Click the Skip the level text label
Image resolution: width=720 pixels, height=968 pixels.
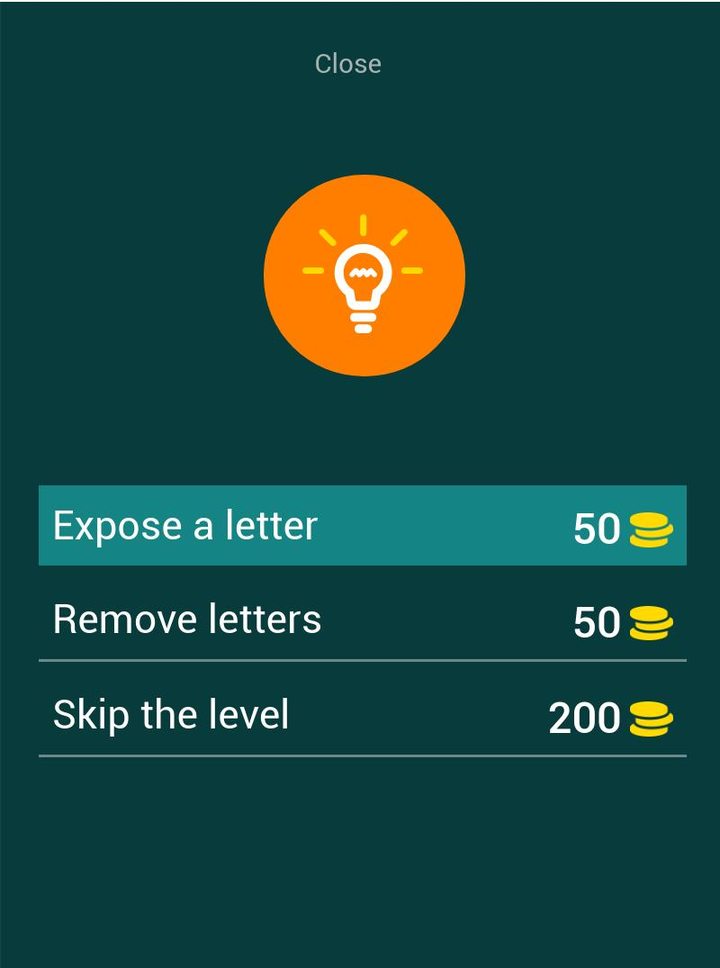[168, 714]
